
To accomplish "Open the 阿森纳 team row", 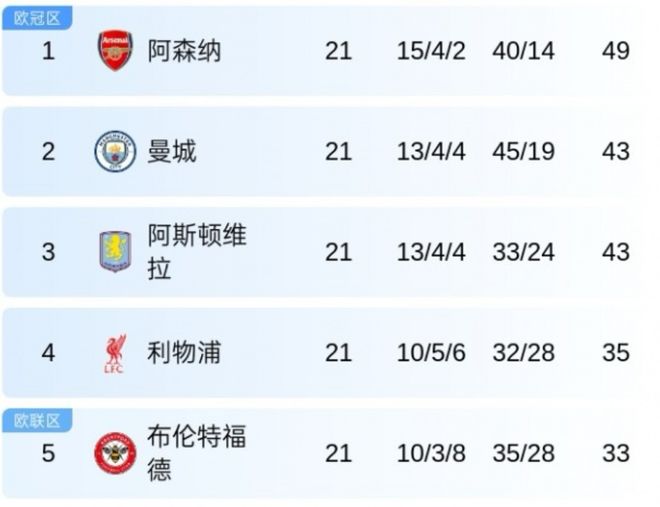I will (x=185, y=51).
